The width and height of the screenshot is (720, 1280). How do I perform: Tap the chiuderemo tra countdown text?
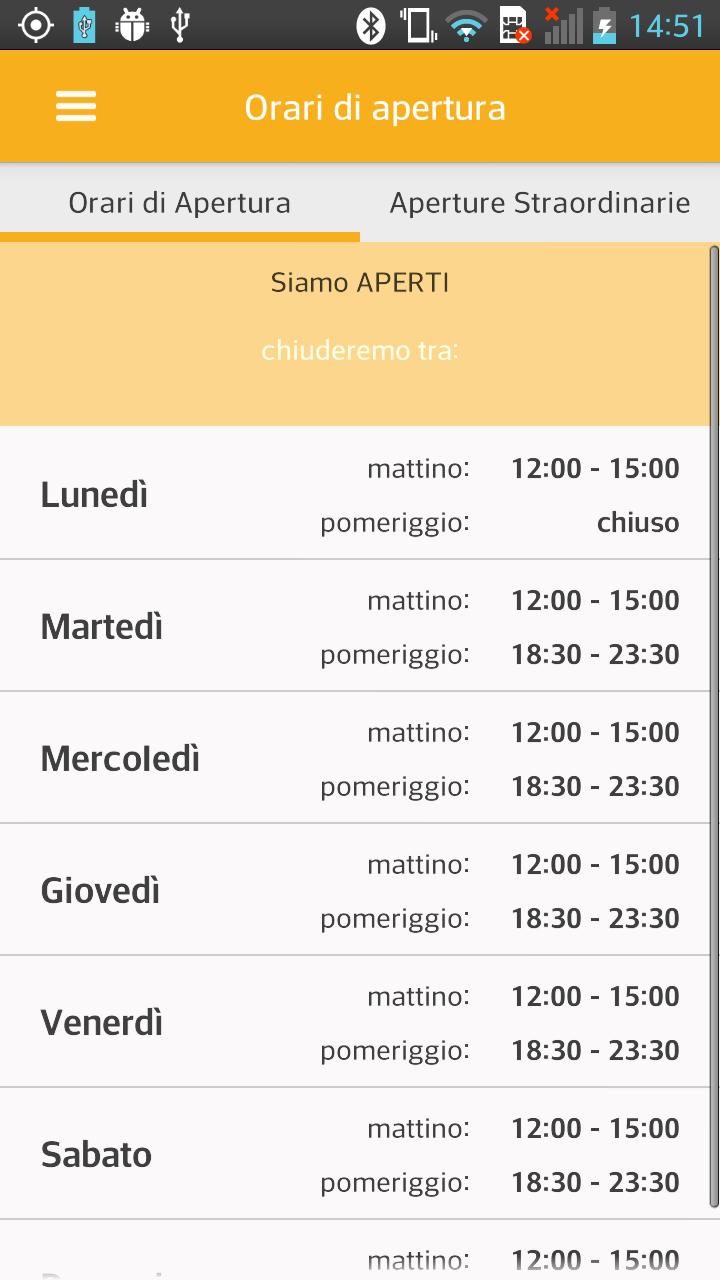(x=360, y=351)
